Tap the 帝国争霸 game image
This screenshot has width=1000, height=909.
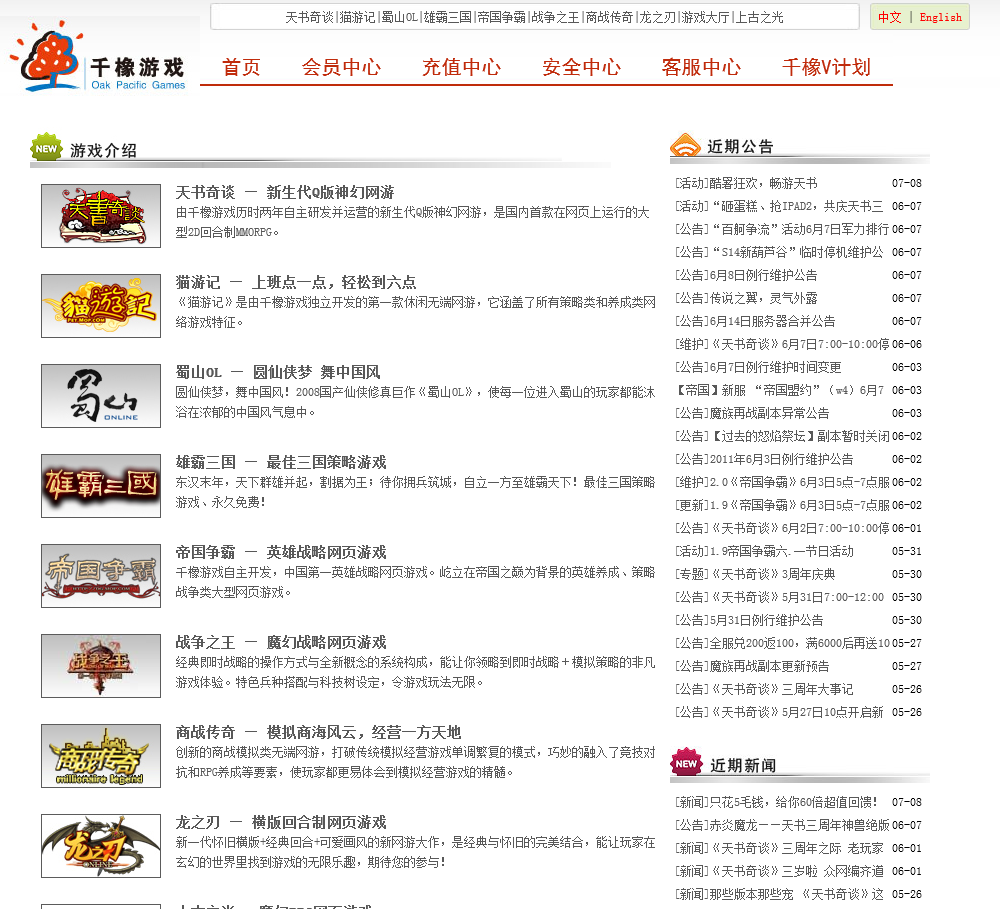tap(101, 576)
